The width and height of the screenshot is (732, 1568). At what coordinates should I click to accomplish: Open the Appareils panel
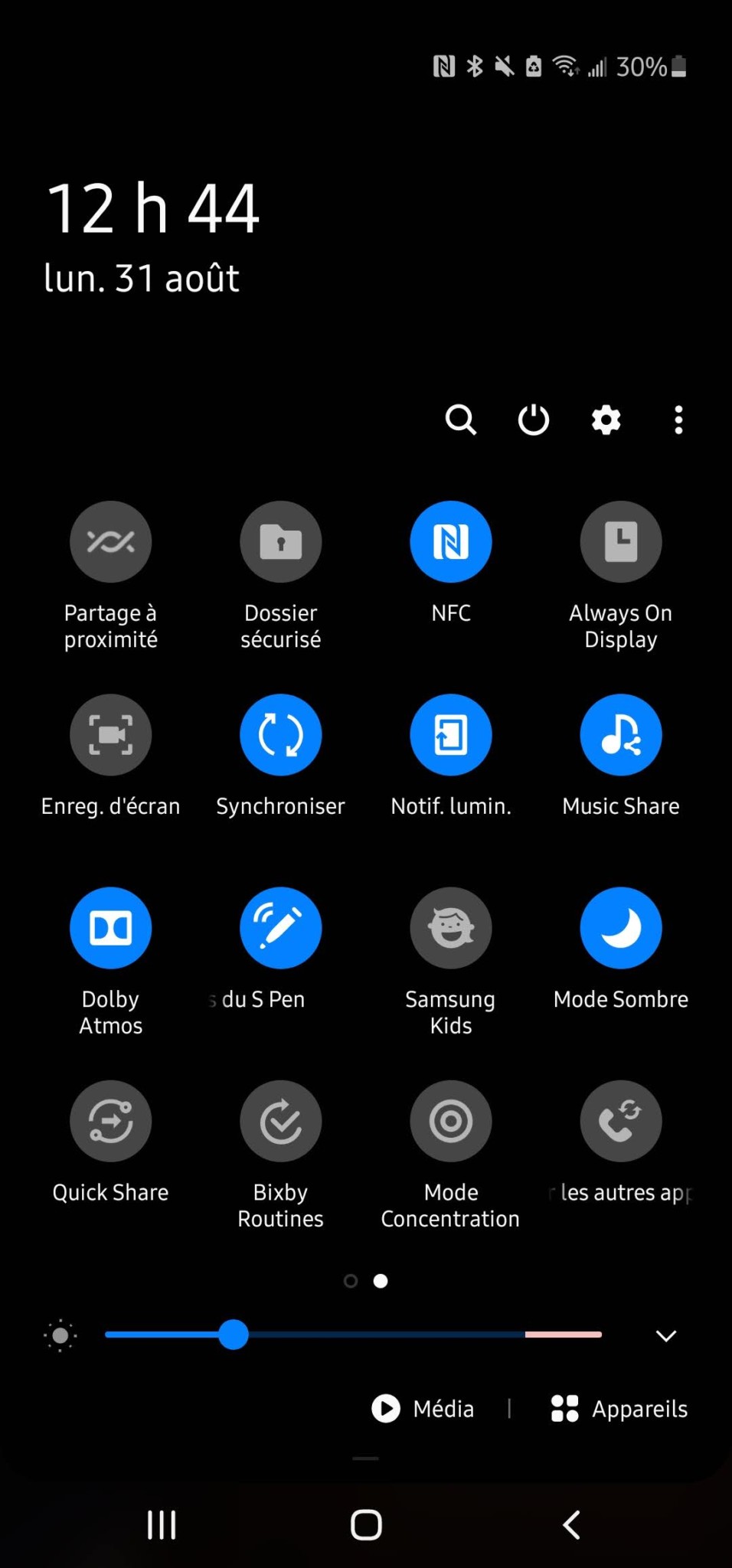pyautogui.click(x=619, y=1409)
